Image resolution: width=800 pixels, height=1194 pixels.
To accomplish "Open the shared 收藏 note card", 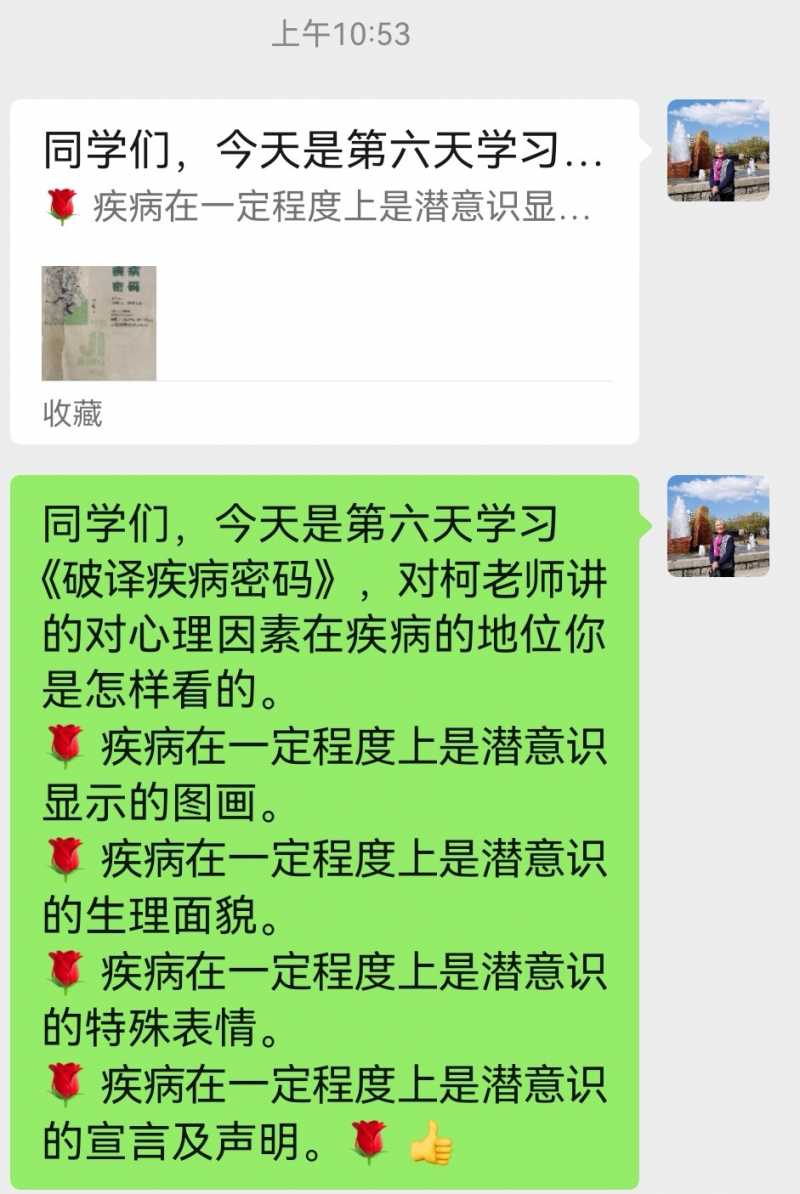I will click(324, 271).
